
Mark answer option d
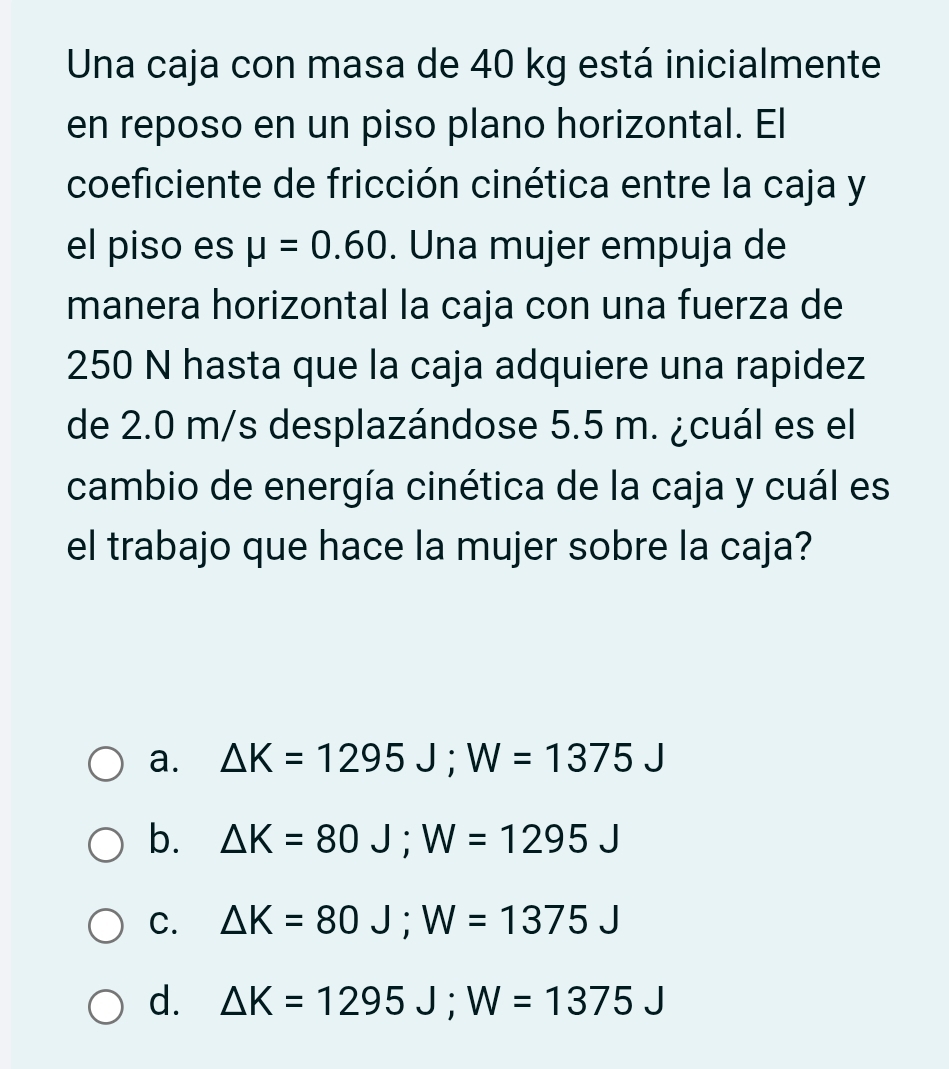[x=106, y=1004]
